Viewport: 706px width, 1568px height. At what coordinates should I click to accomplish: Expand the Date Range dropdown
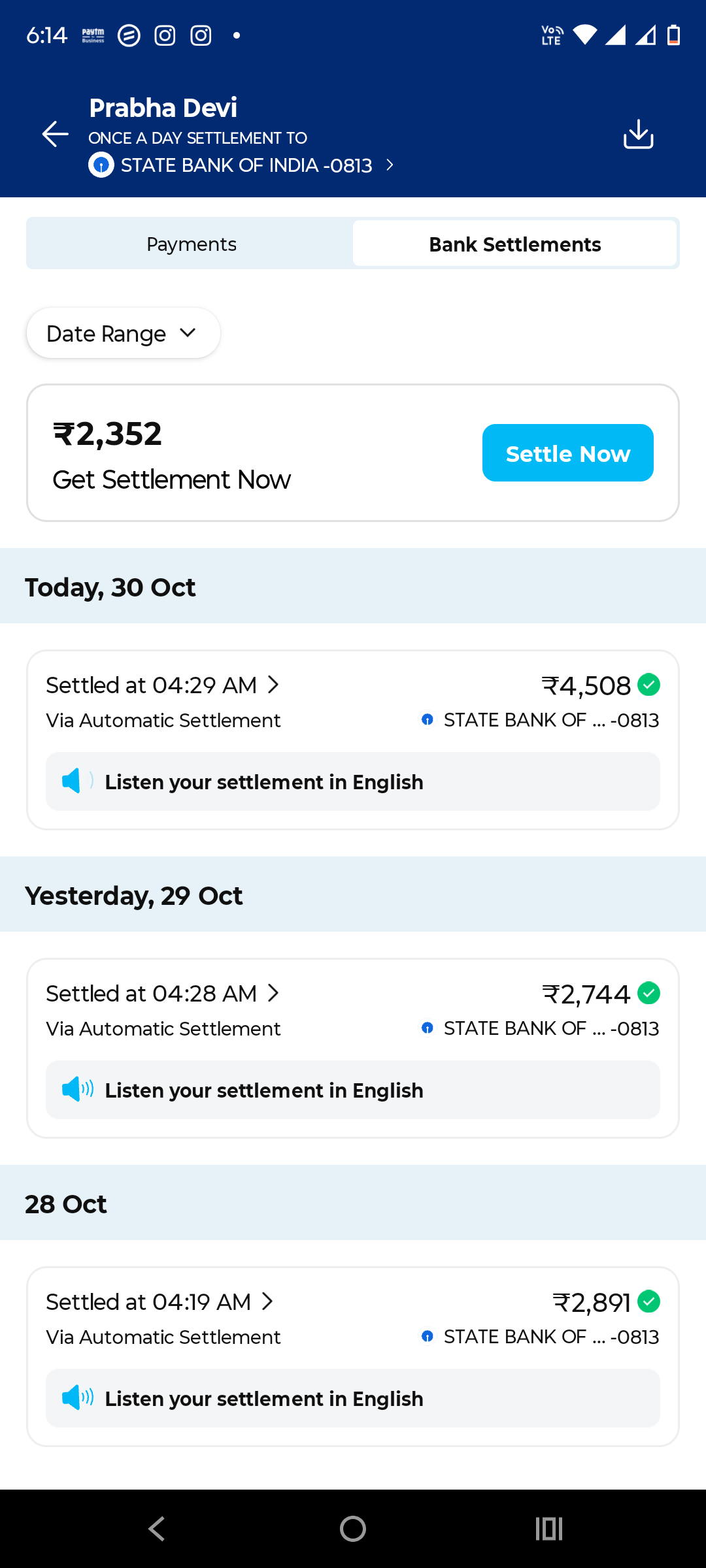click(123, 333)
